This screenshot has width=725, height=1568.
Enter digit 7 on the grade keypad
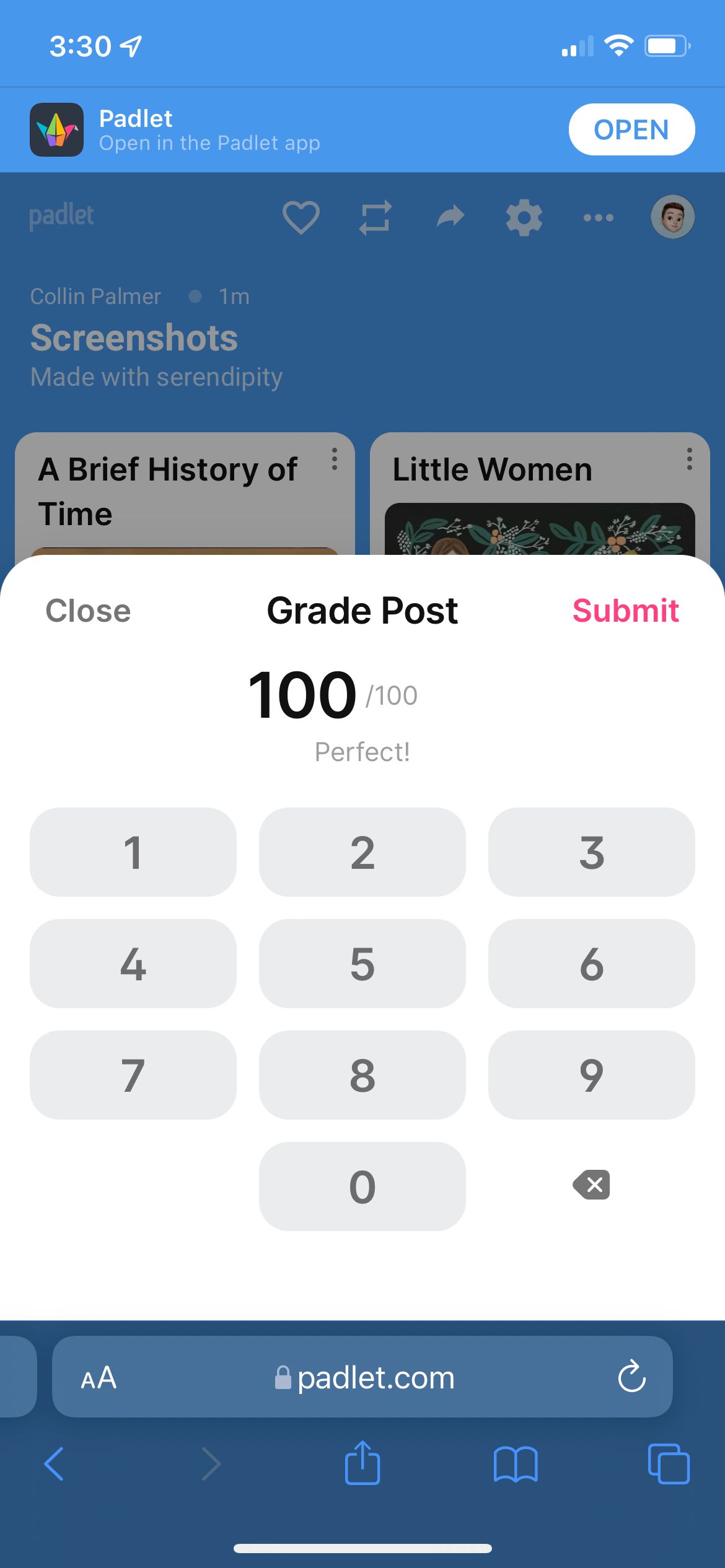click(133, 1075)
